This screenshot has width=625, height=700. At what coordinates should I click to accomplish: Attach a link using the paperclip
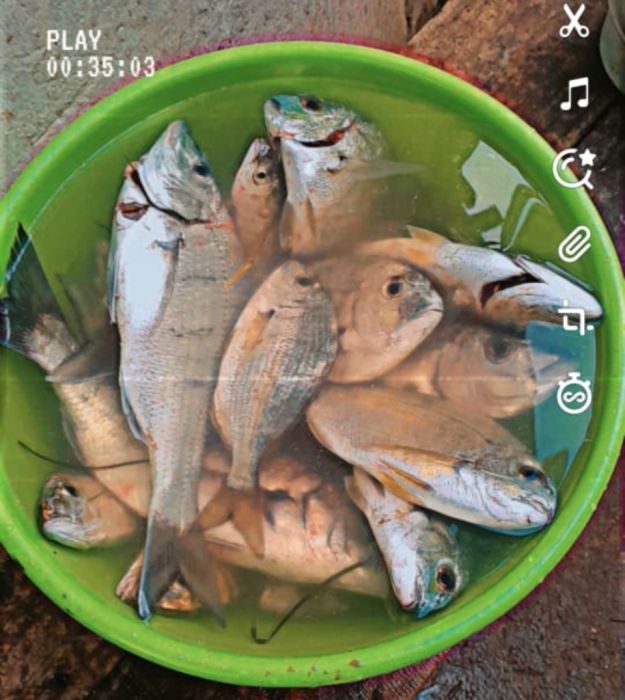(574, 243)
